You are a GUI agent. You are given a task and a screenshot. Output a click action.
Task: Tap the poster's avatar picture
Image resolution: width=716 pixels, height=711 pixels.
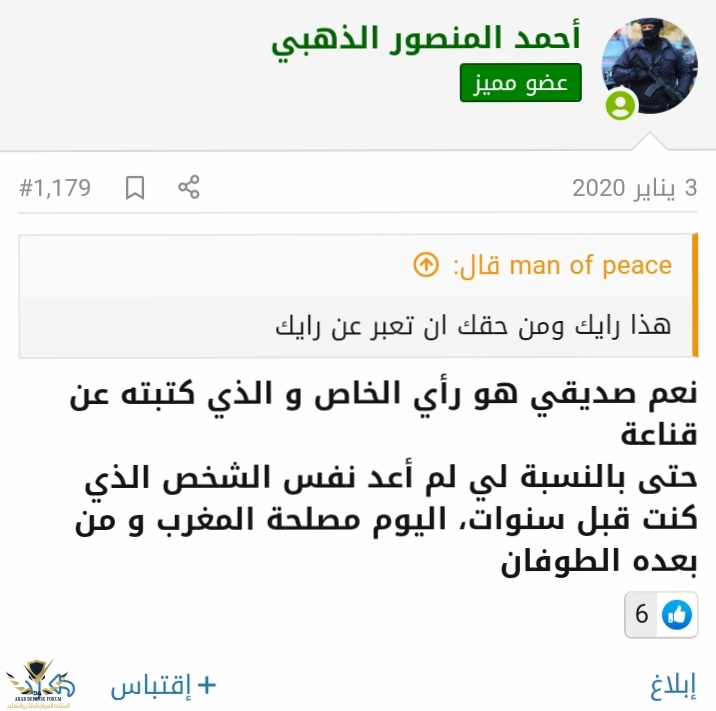[x=648, y=65]
